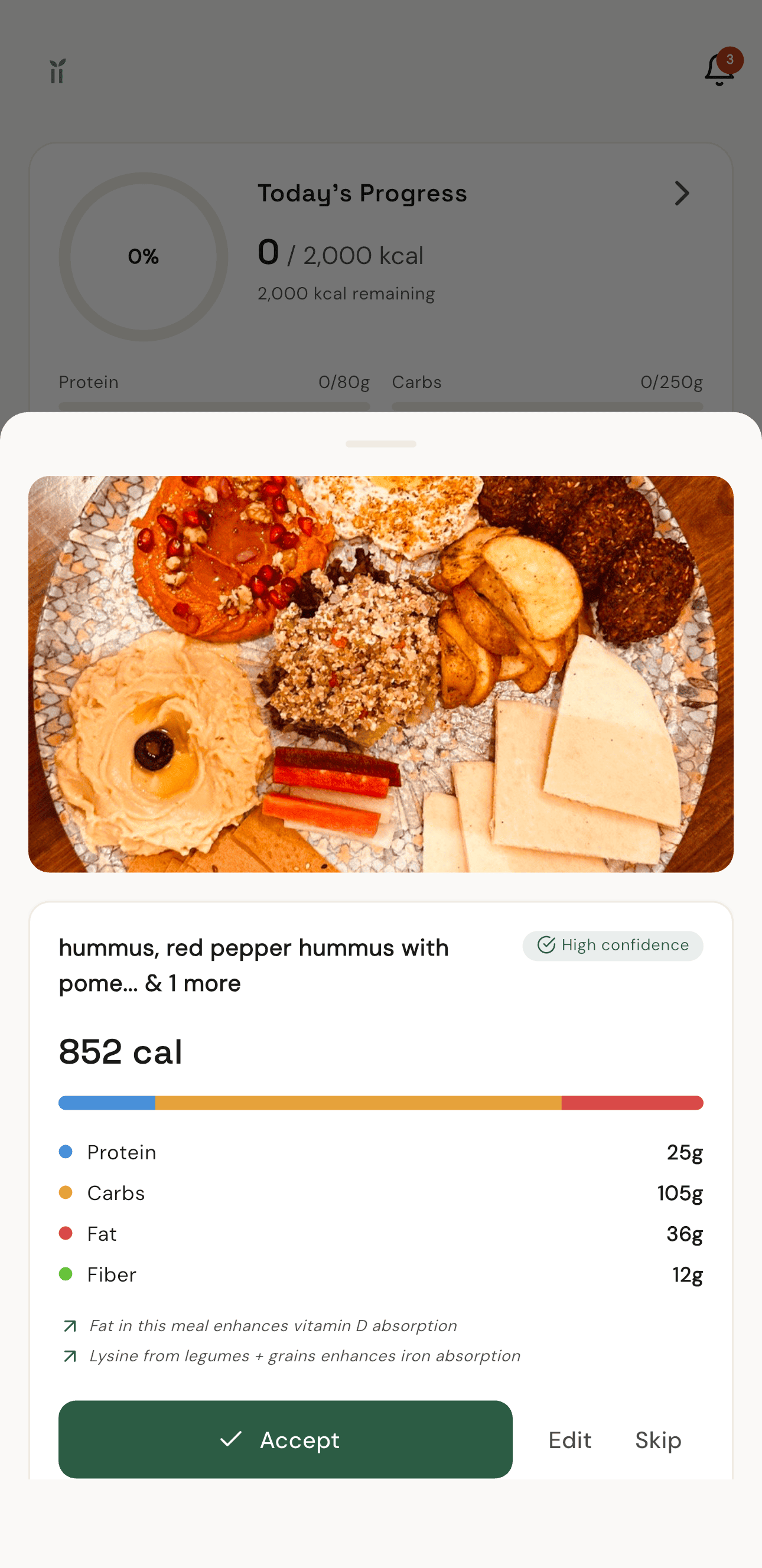Screen dimensions: 762x1568
Task: Click the checkmark icon inside the Accept button
Action: [x=232, y=1440]
